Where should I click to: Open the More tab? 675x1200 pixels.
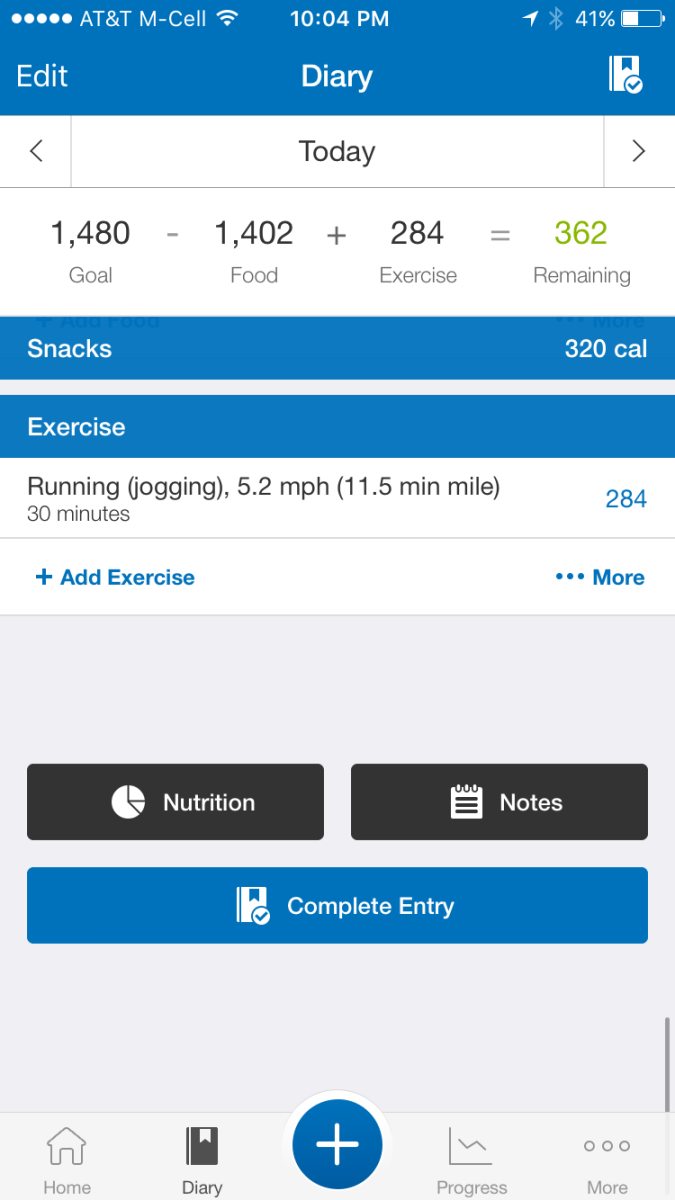click(x=607, y=1160)
